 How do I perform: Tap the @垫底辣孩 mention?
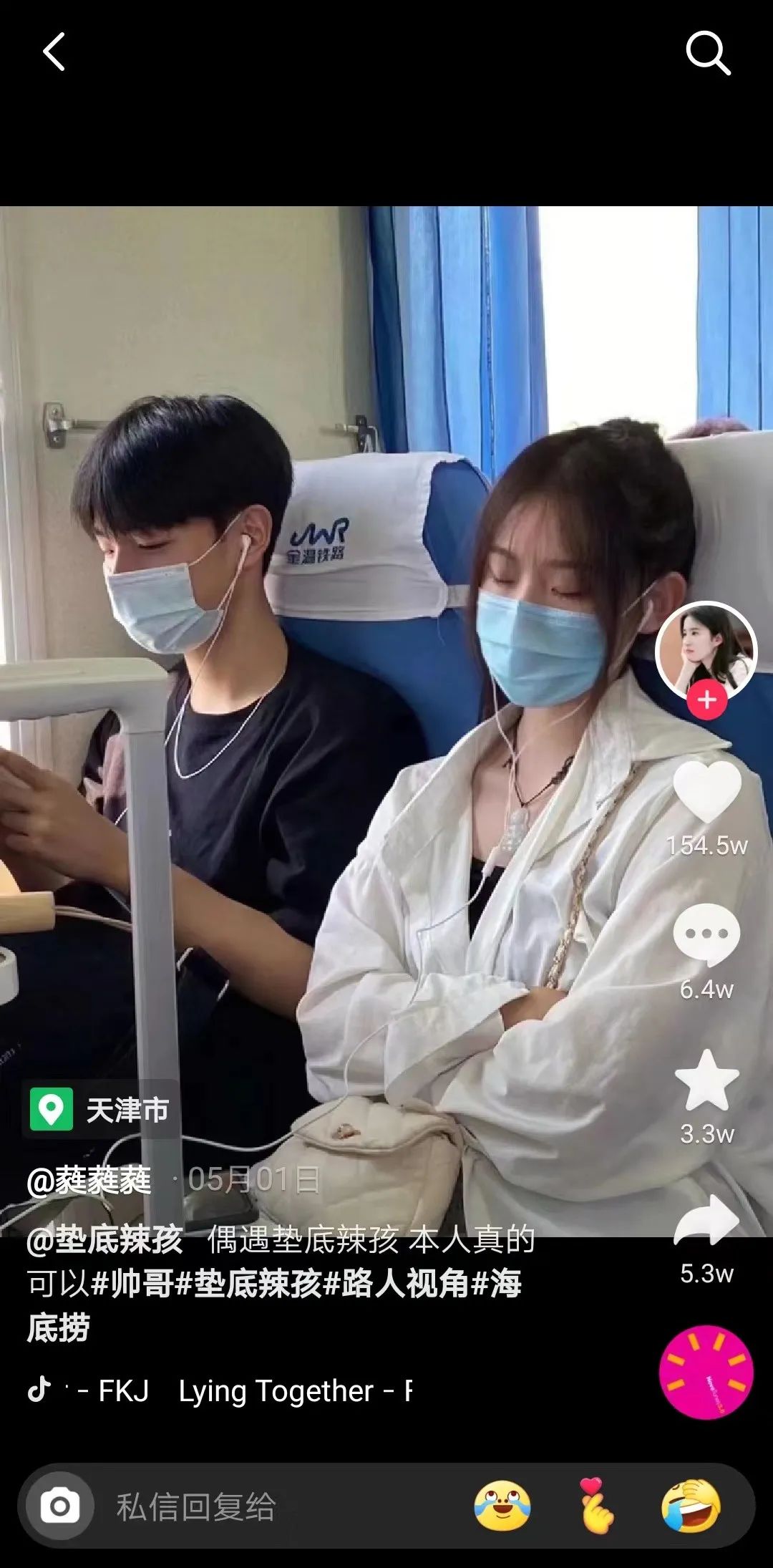104,1239
